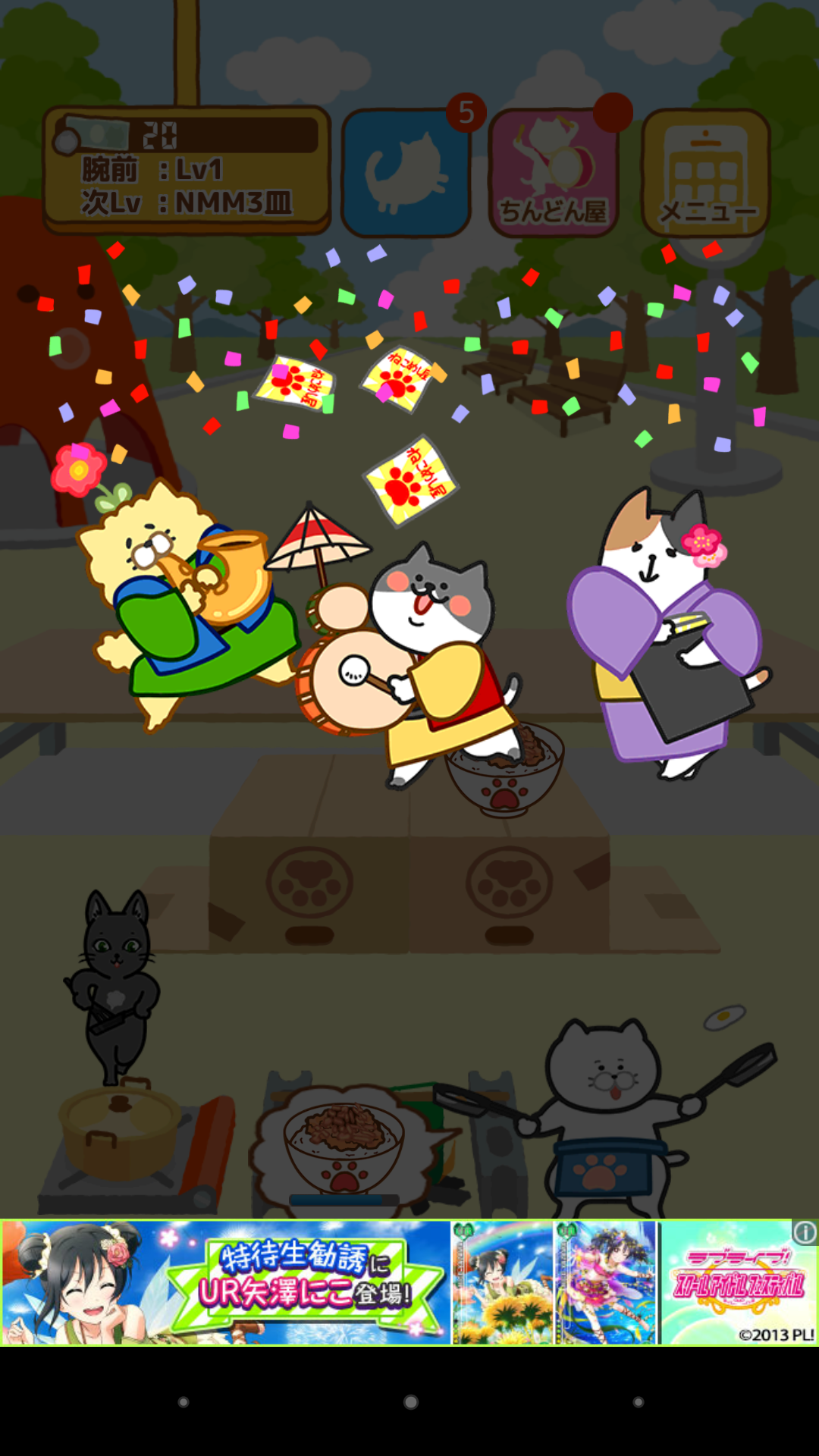
Task: Open the メニュー button
Action: point(706,173)
